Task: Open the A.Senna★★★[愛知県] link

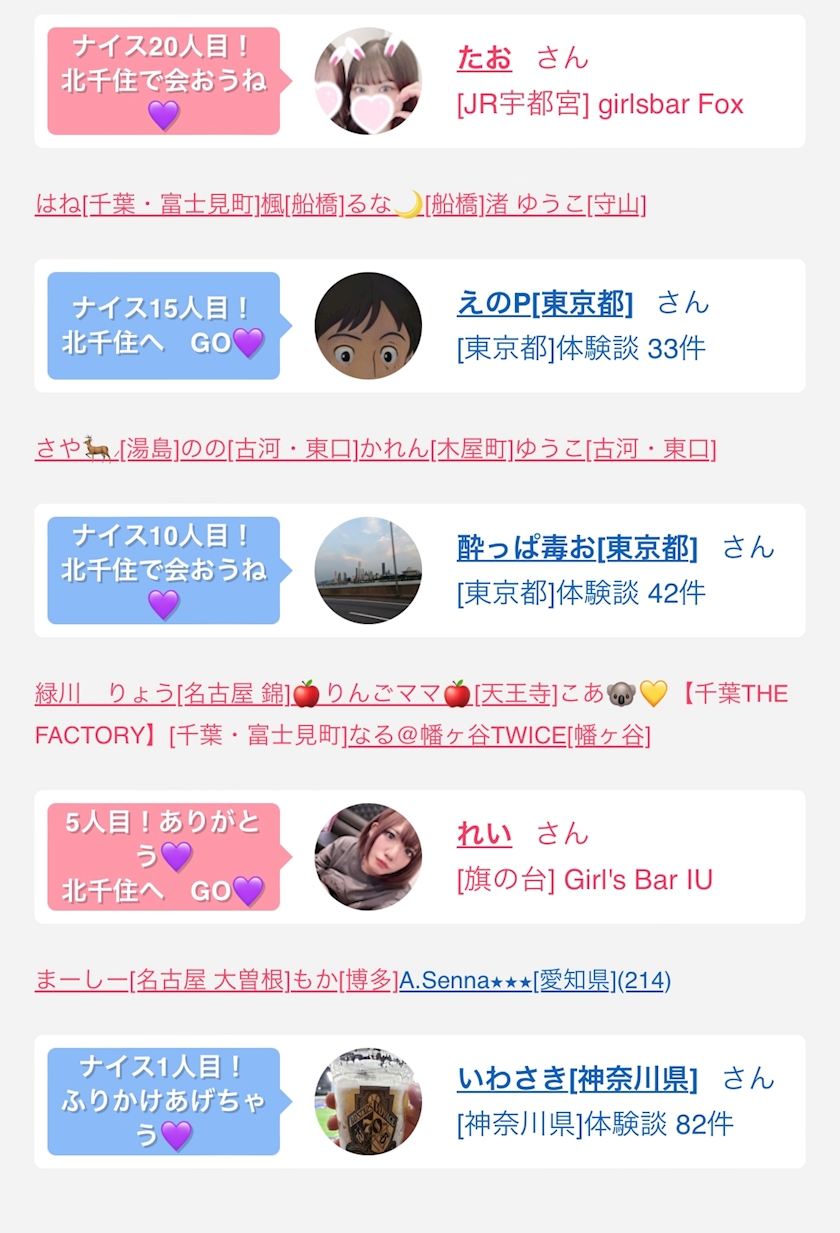Action: (x=507, y=981)
